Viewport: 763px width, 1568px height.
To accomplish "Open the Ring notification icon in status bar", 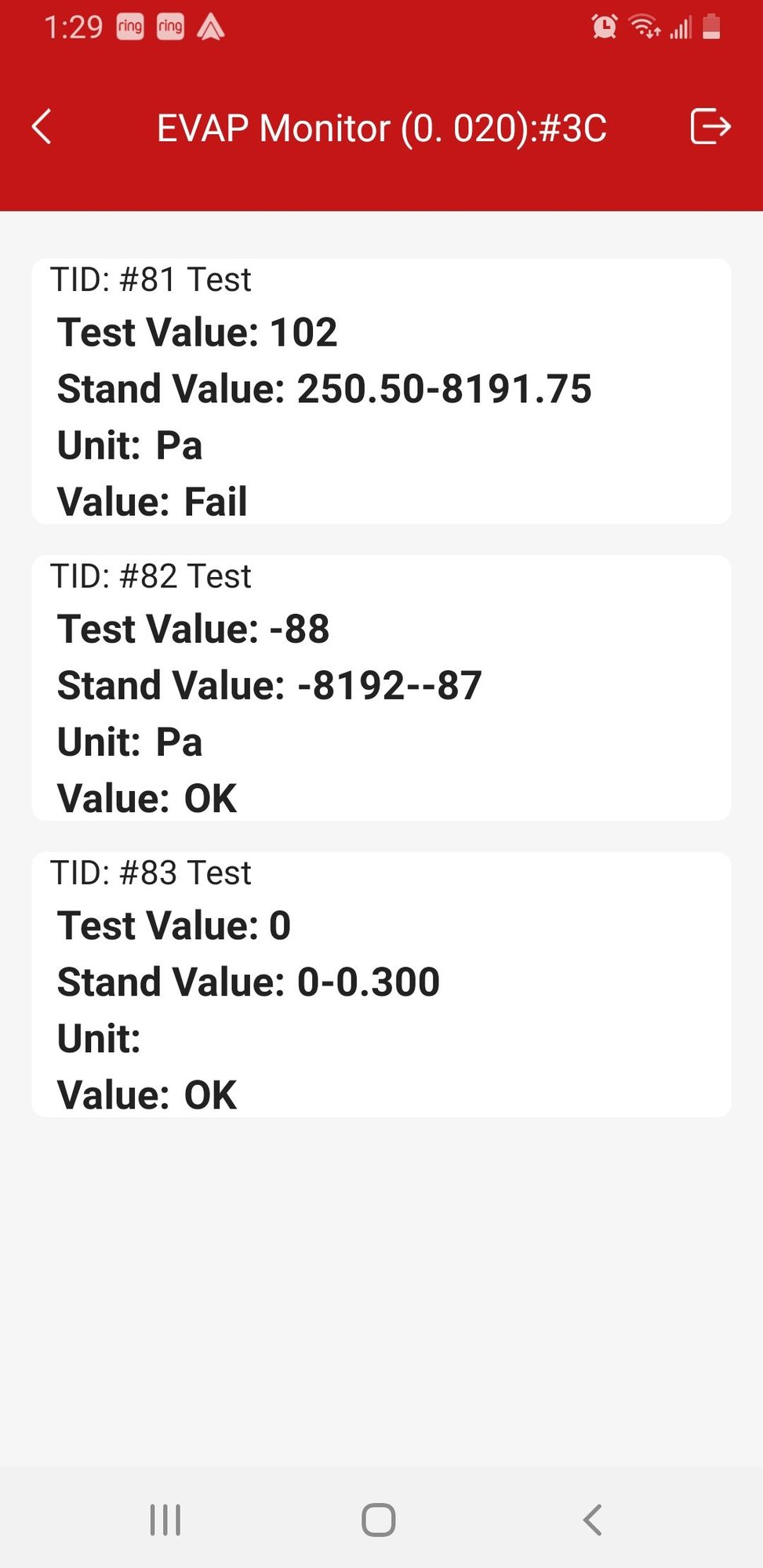I will tap(130, 26).
